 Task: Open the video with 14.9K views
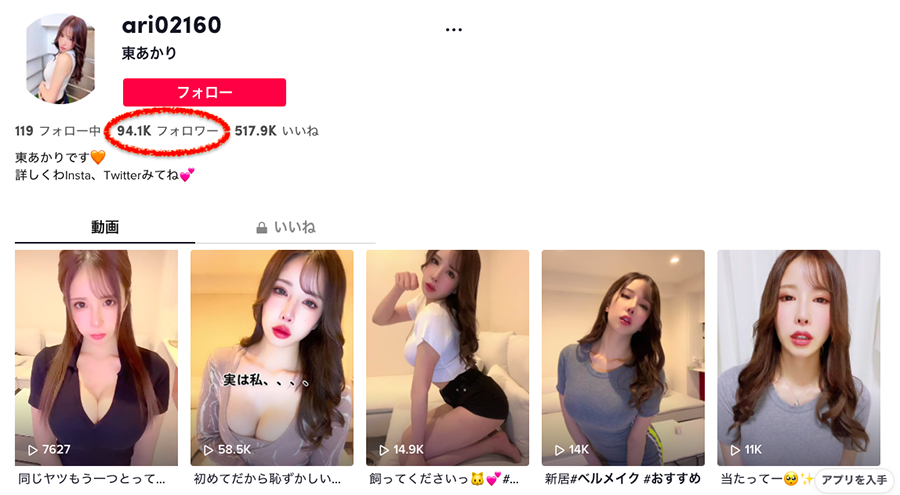(x=447, y=355)
